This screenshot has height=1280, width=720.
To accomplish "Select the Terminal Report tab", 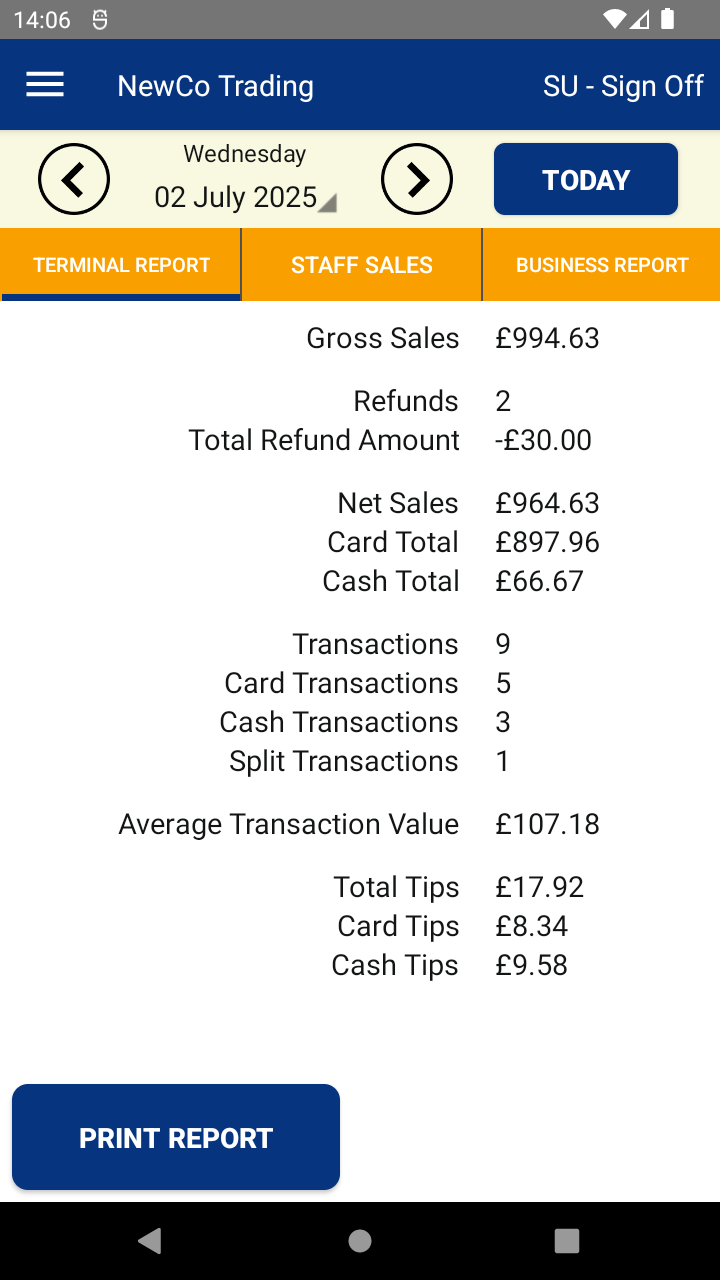I will (121, 265).
